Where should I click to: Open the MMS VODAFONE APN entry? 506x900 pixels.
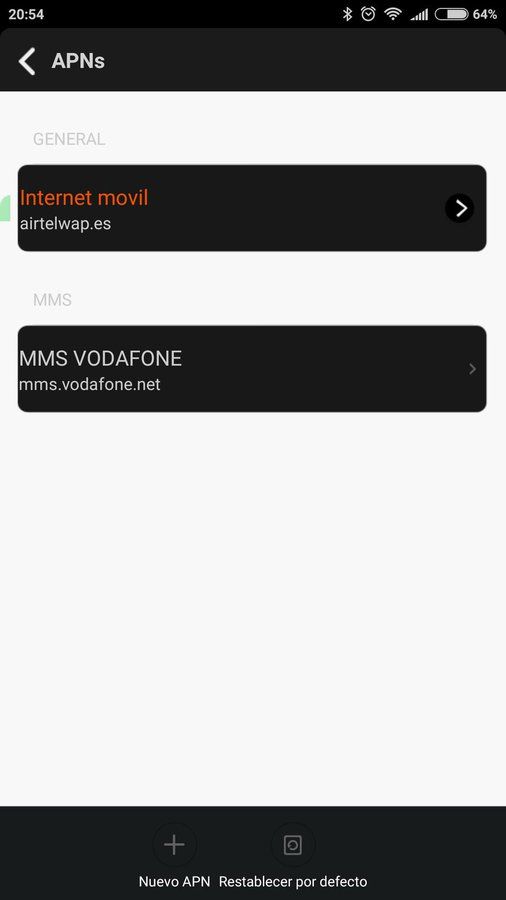252,368
